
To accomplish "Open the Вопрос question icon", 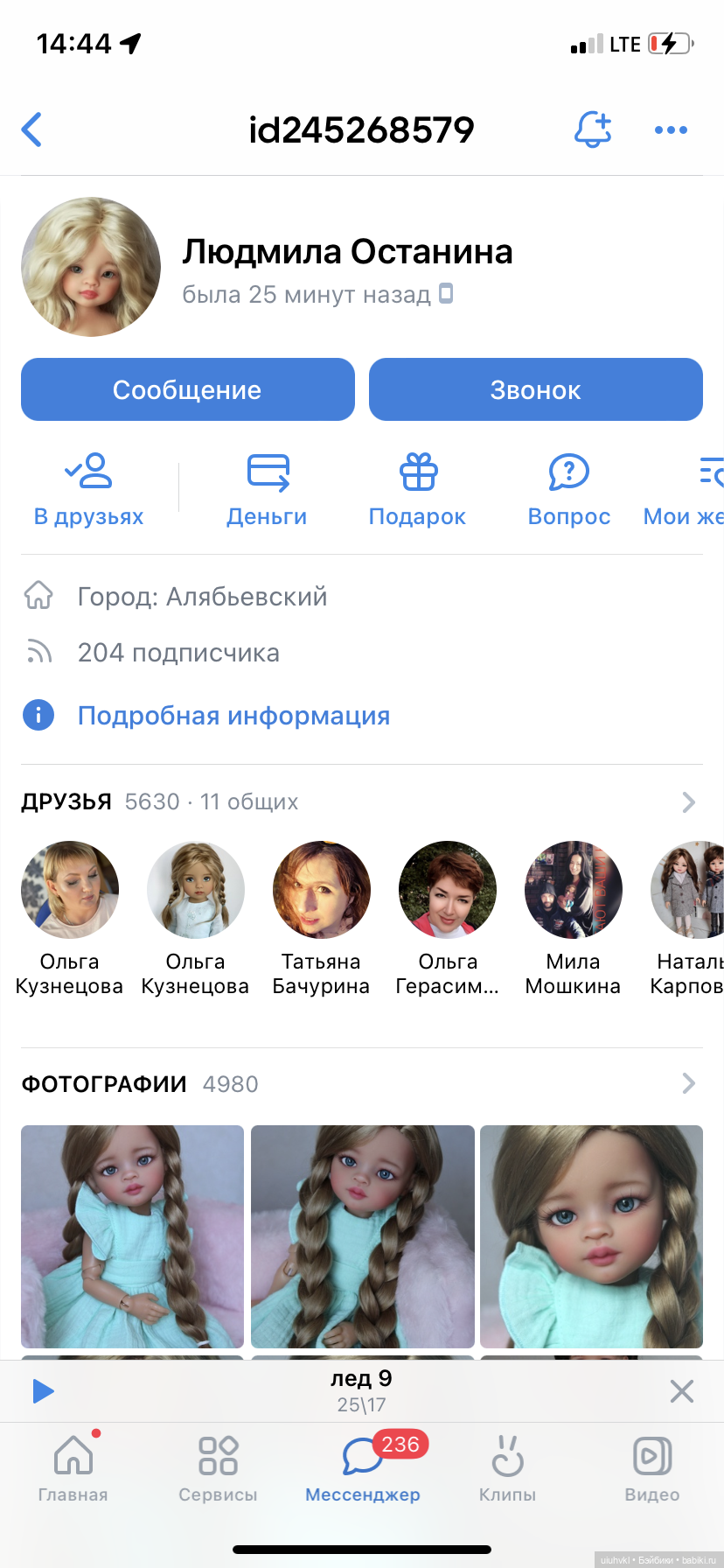I will [568, 472].
